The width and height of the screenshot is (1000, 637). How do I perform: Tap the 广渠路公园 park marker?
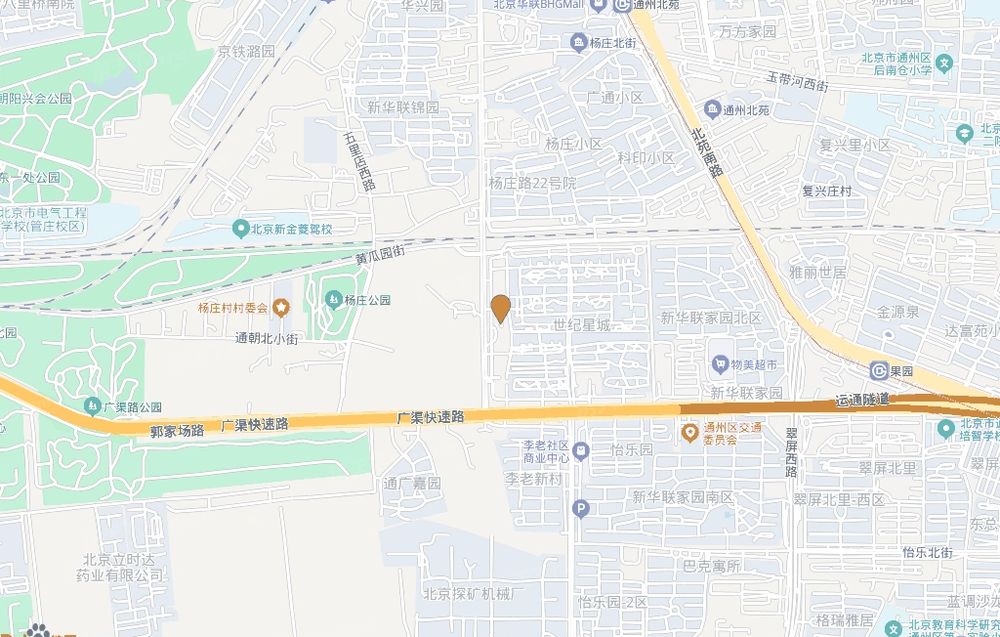[93, 406]
